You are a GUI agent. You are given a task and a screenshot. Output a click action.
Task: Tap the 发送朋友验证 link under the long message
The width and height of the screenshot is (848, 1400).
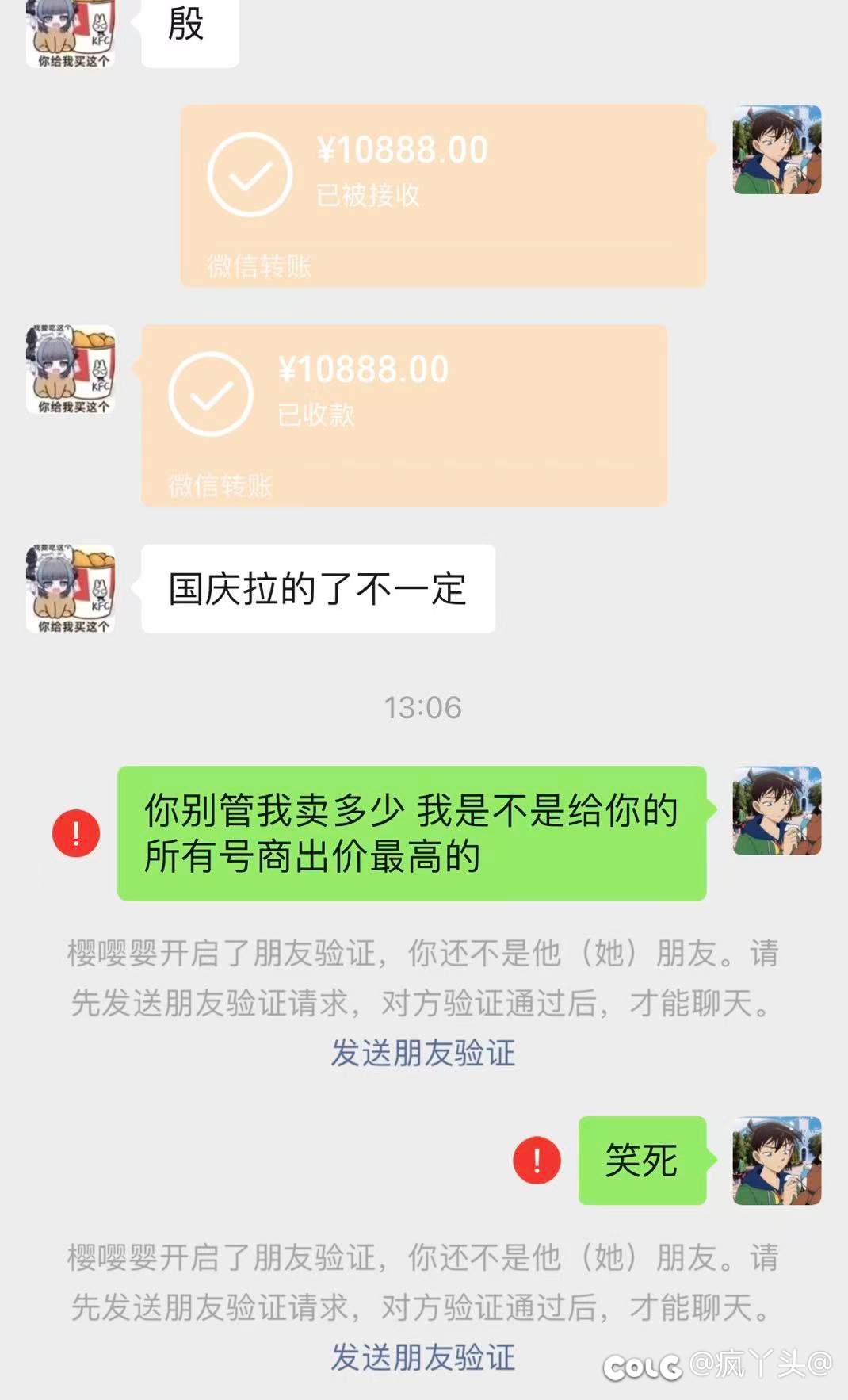[423, 1054]
